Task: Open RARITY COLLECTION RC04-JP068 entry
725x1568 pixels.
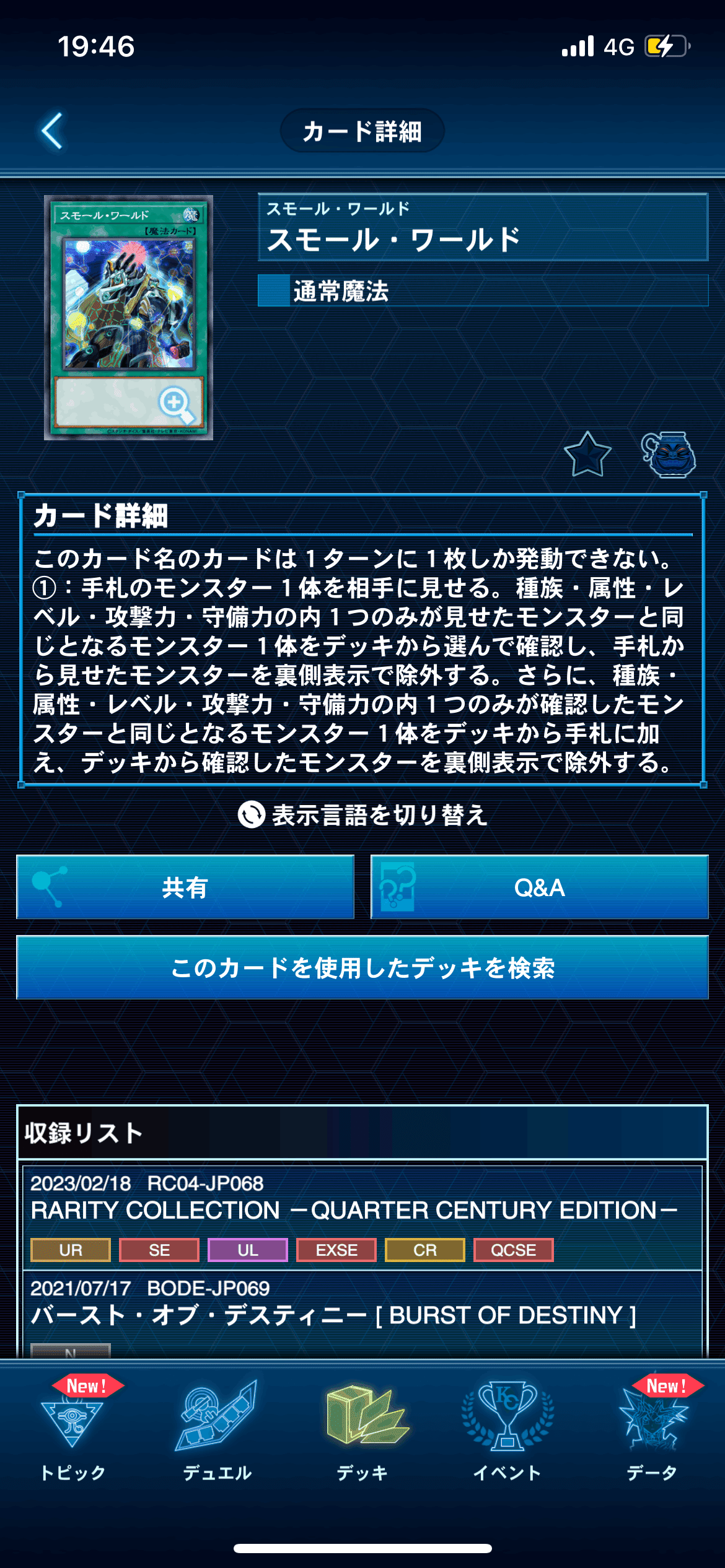Action: click(x=362, y=1217)
